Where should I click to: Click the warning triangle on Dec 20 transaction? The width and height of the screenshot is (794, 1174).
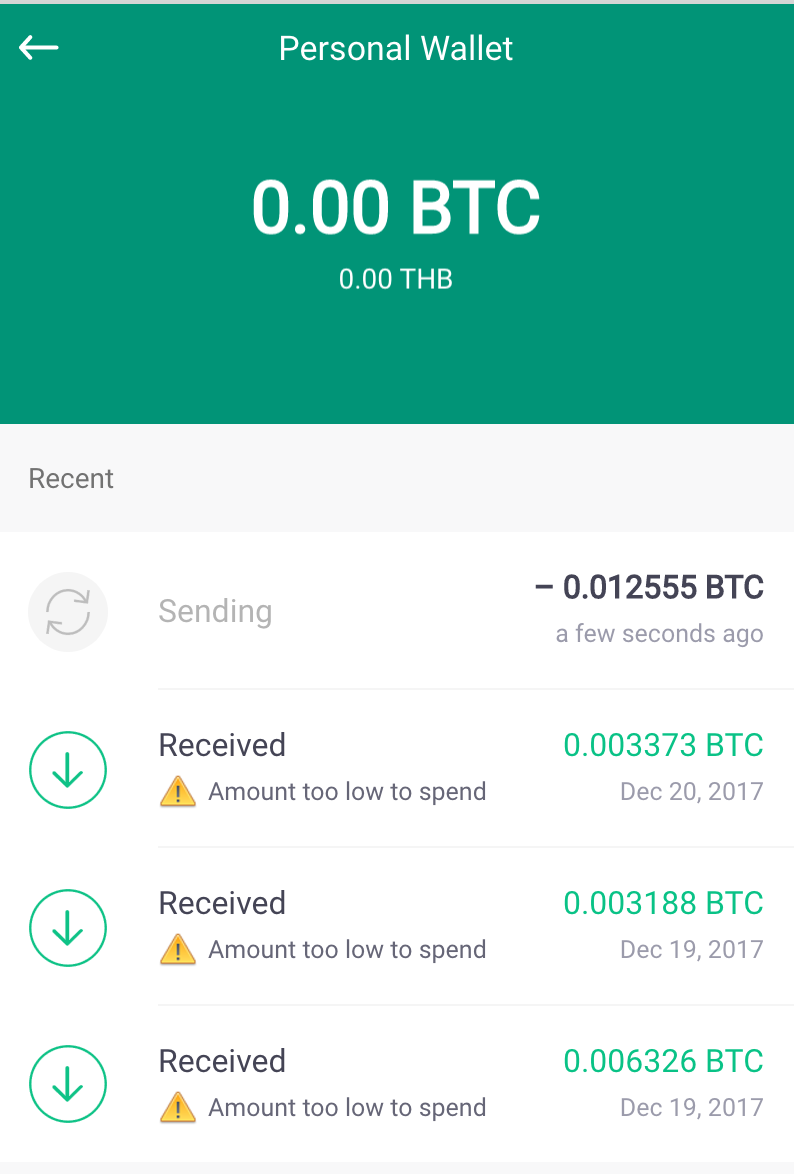177,791
